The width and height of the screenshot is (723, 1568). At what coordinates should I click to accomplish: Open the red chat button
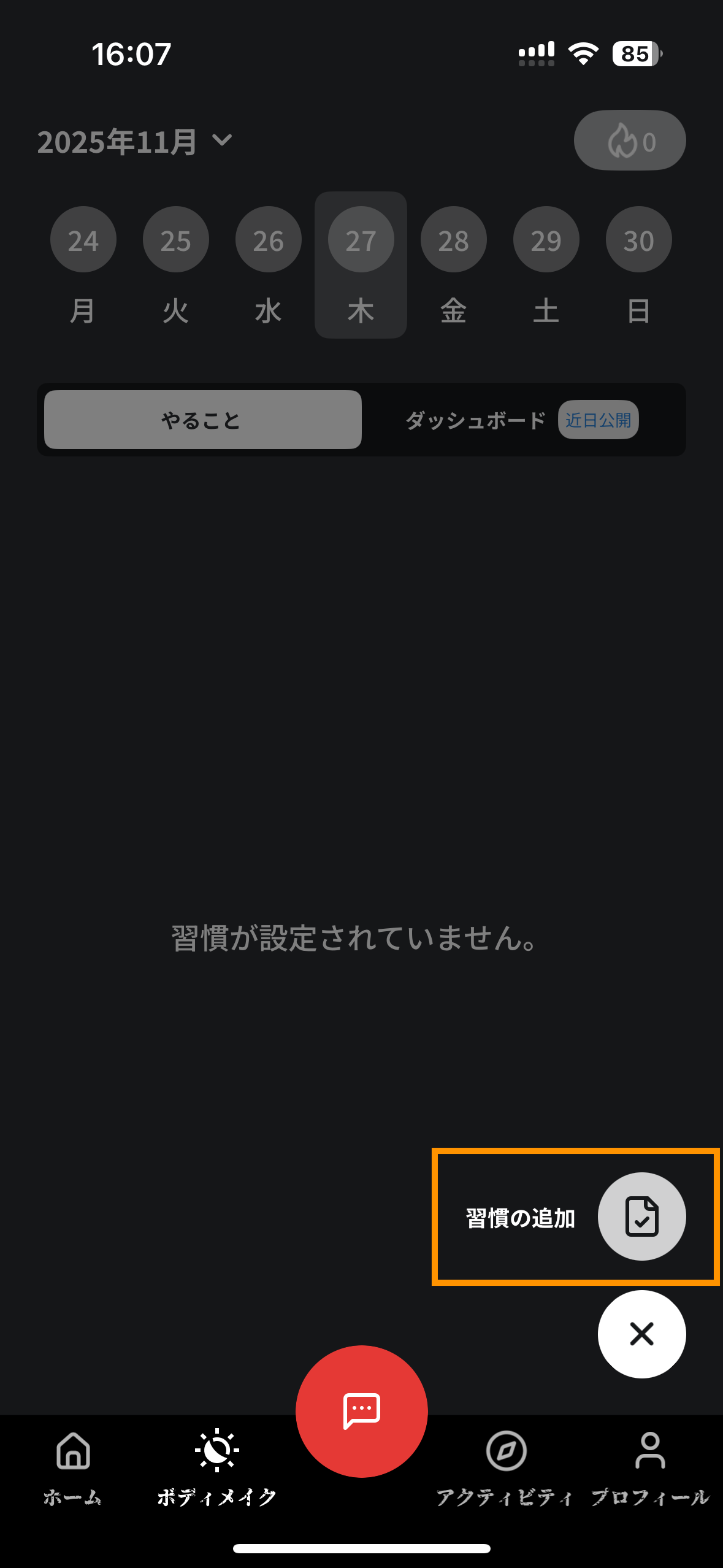[x=361, y=1410]
